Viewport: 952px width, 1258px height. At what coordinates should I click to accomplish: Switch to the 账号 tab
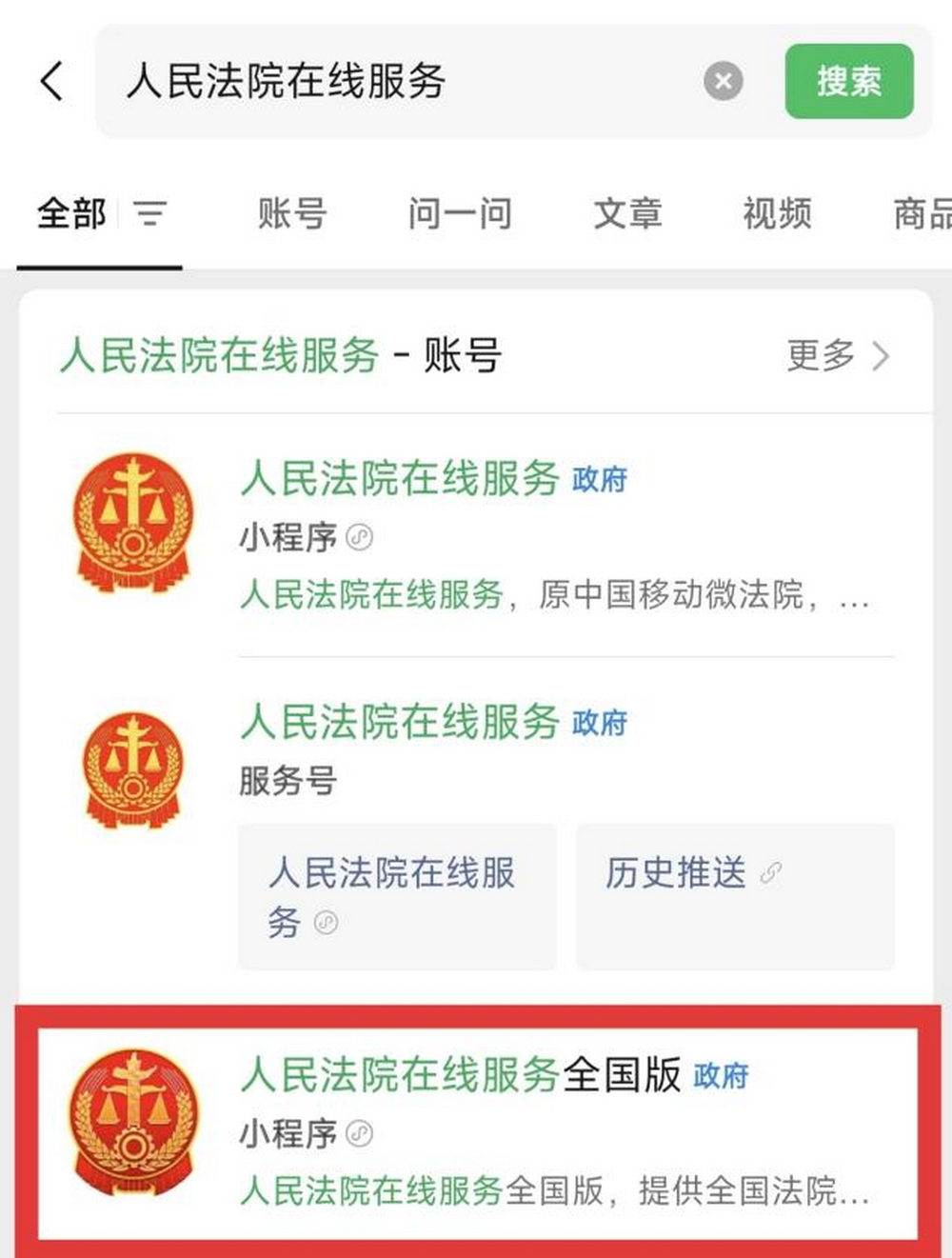pos(291,213)
